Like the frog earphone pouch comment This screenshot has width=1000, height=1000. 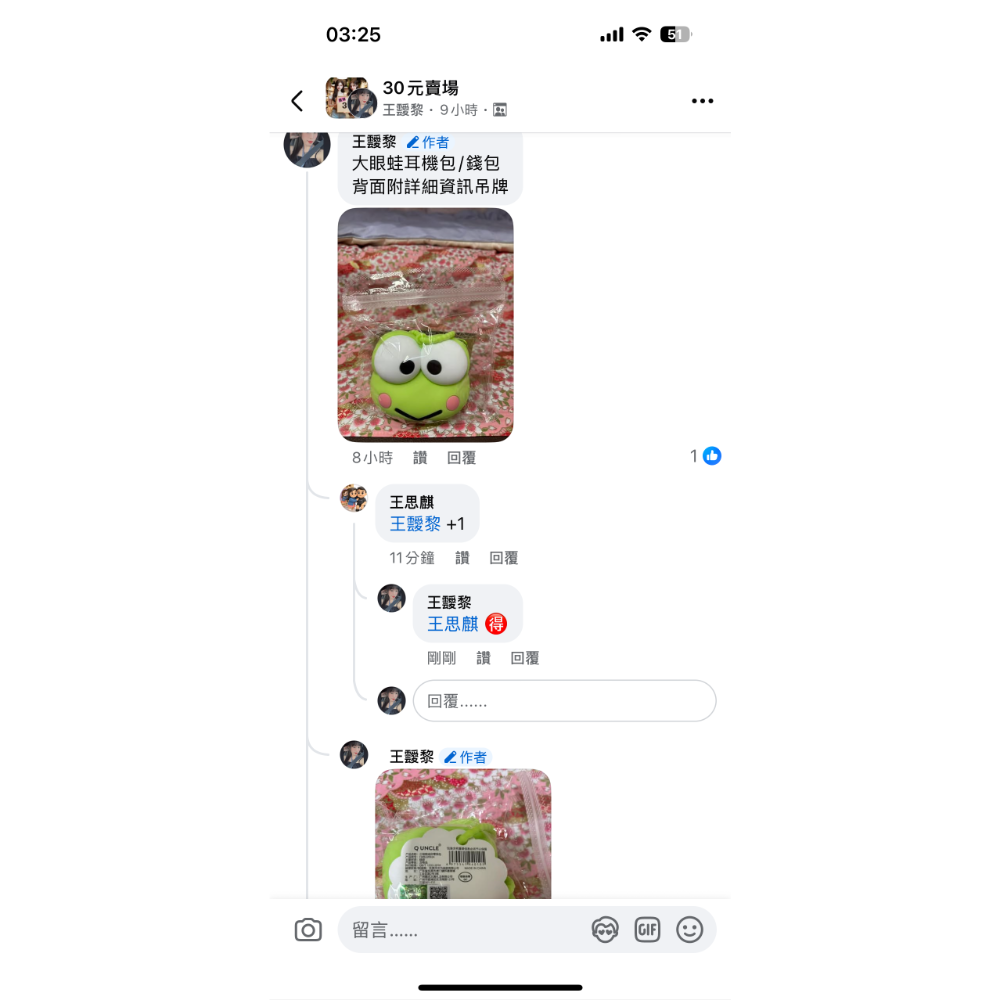pos(420,458)
